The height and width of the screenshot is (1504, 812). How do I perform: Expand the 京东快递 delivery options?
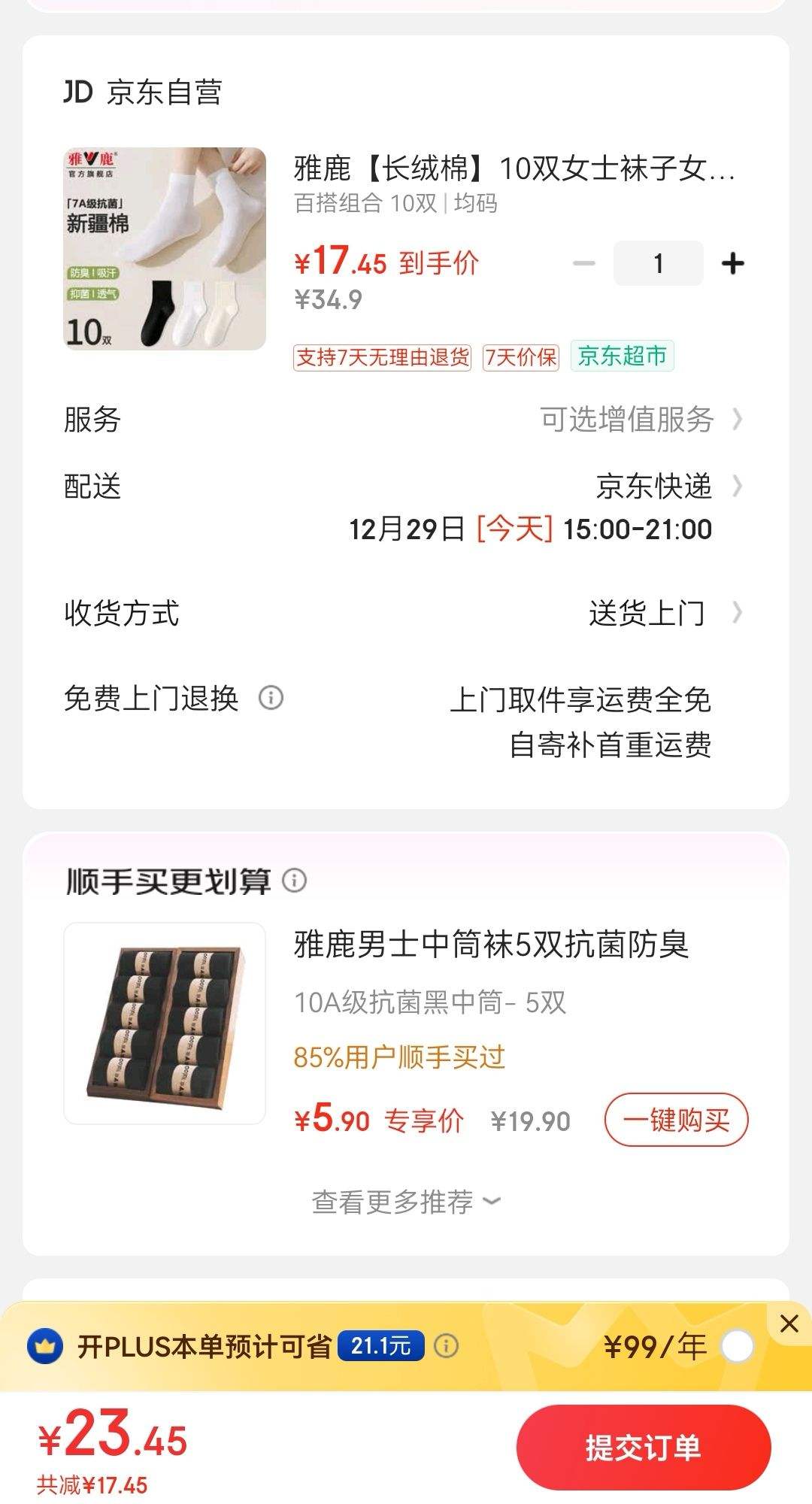pos(654,487)
